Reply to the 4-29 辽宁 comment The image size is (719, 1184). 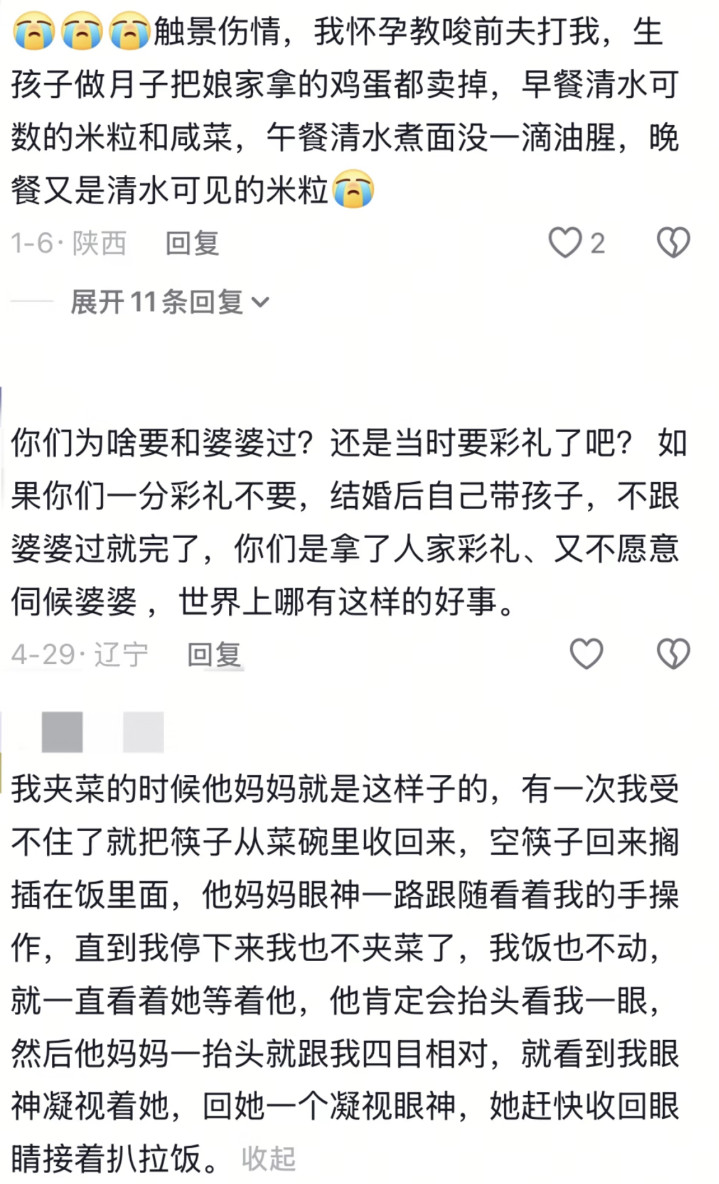[x=214, y=654]
